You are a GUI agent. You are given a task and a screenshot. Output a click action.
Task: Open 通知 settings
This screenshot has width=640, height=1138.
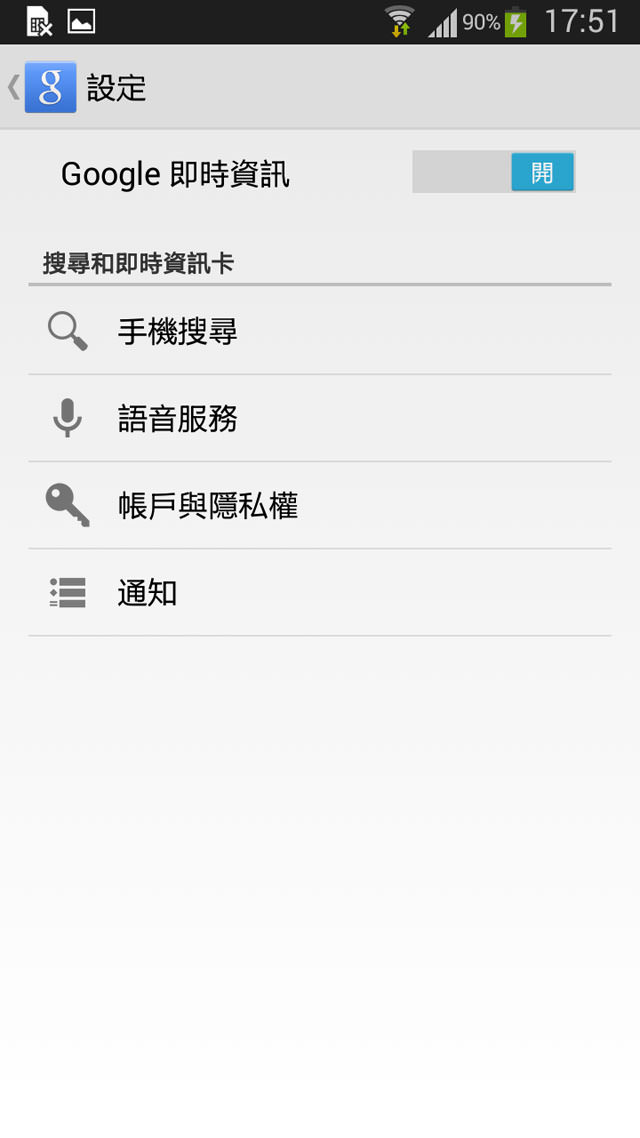tap(319, 592)
